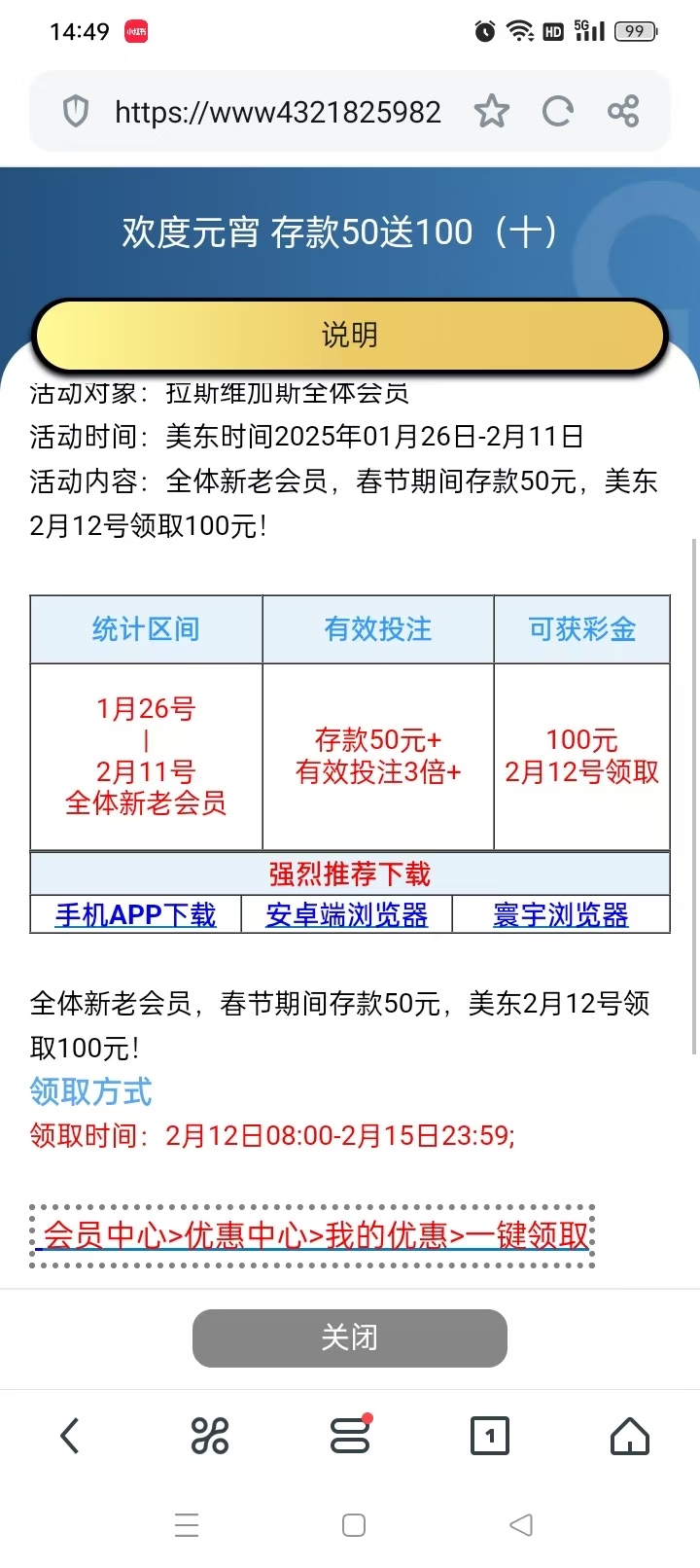Image resolution: width=700 pixels, height=1568 pixels.
Task: Open the 手机APP下载 link
Action: 134,915
